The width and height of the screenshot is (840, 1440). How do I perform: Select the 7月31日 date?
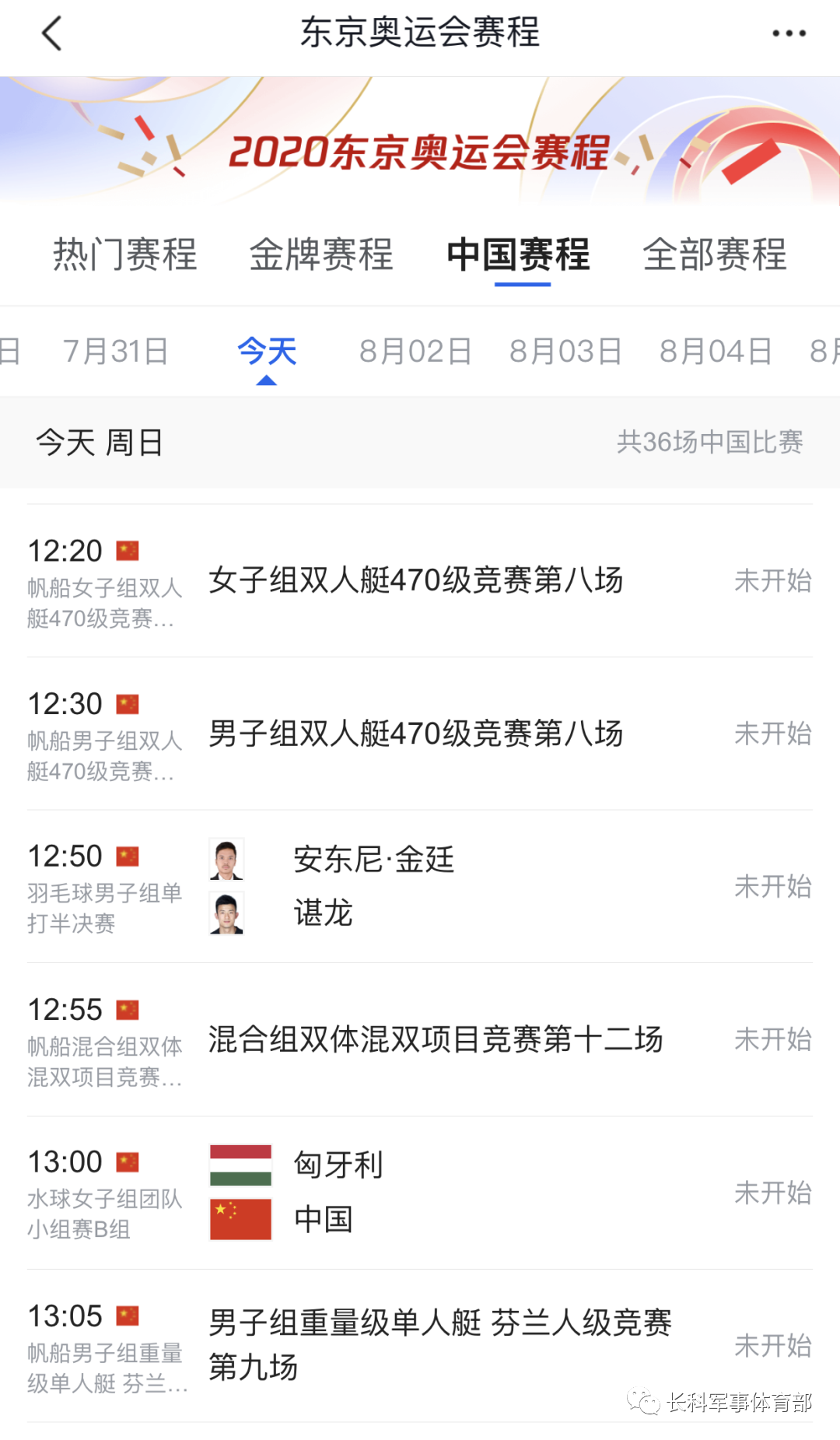(x=116, y=352)
